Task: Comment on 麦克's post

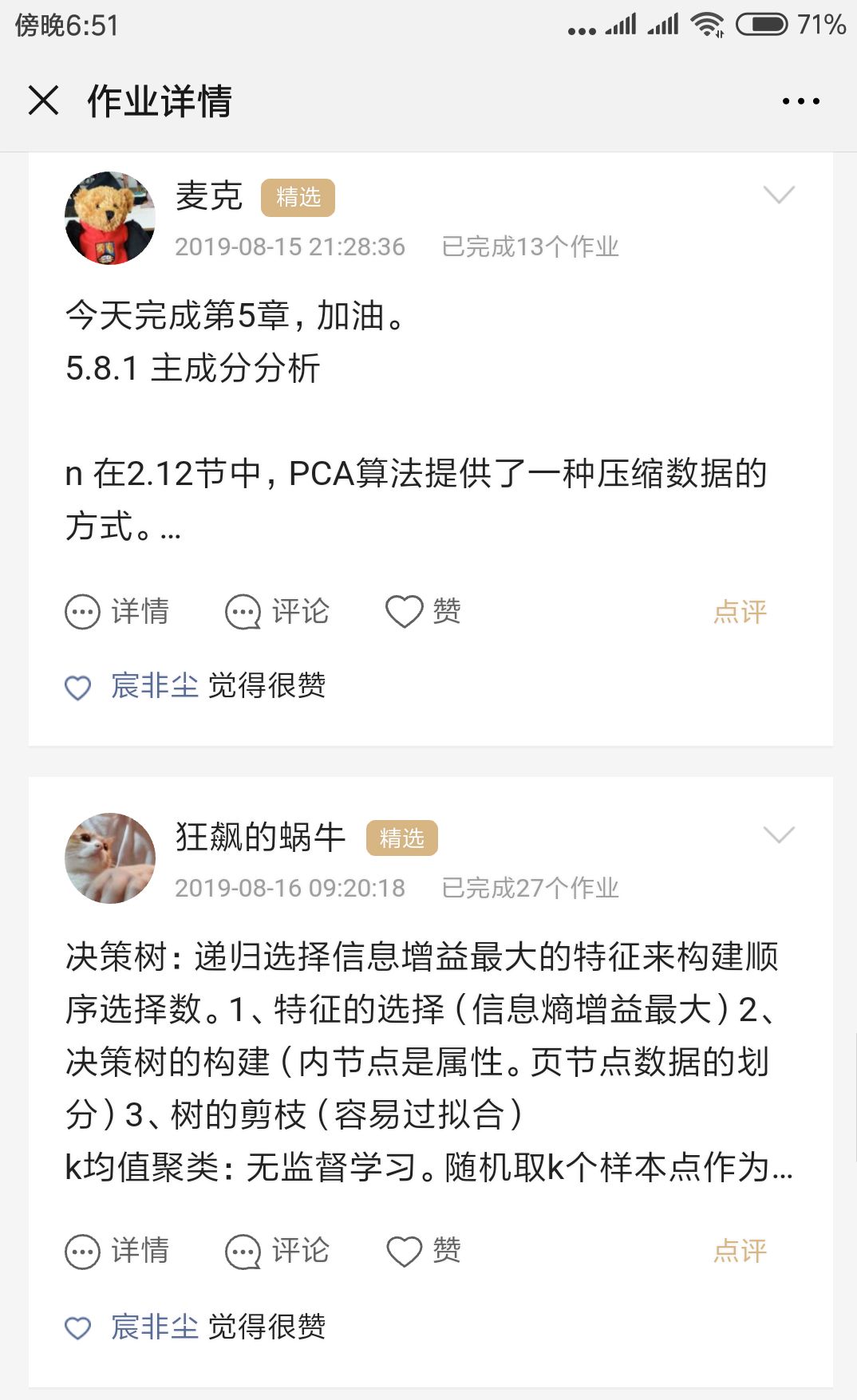Action: click(277, 612)
